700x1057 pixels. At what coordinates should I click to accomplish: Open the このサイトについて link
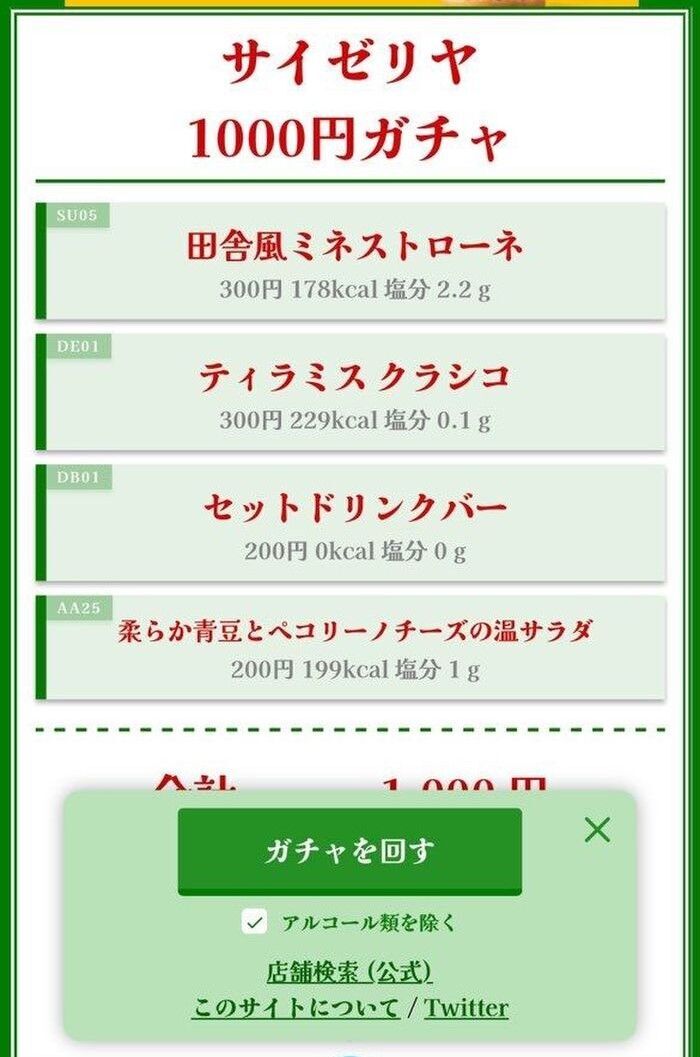click(296, 1007)
